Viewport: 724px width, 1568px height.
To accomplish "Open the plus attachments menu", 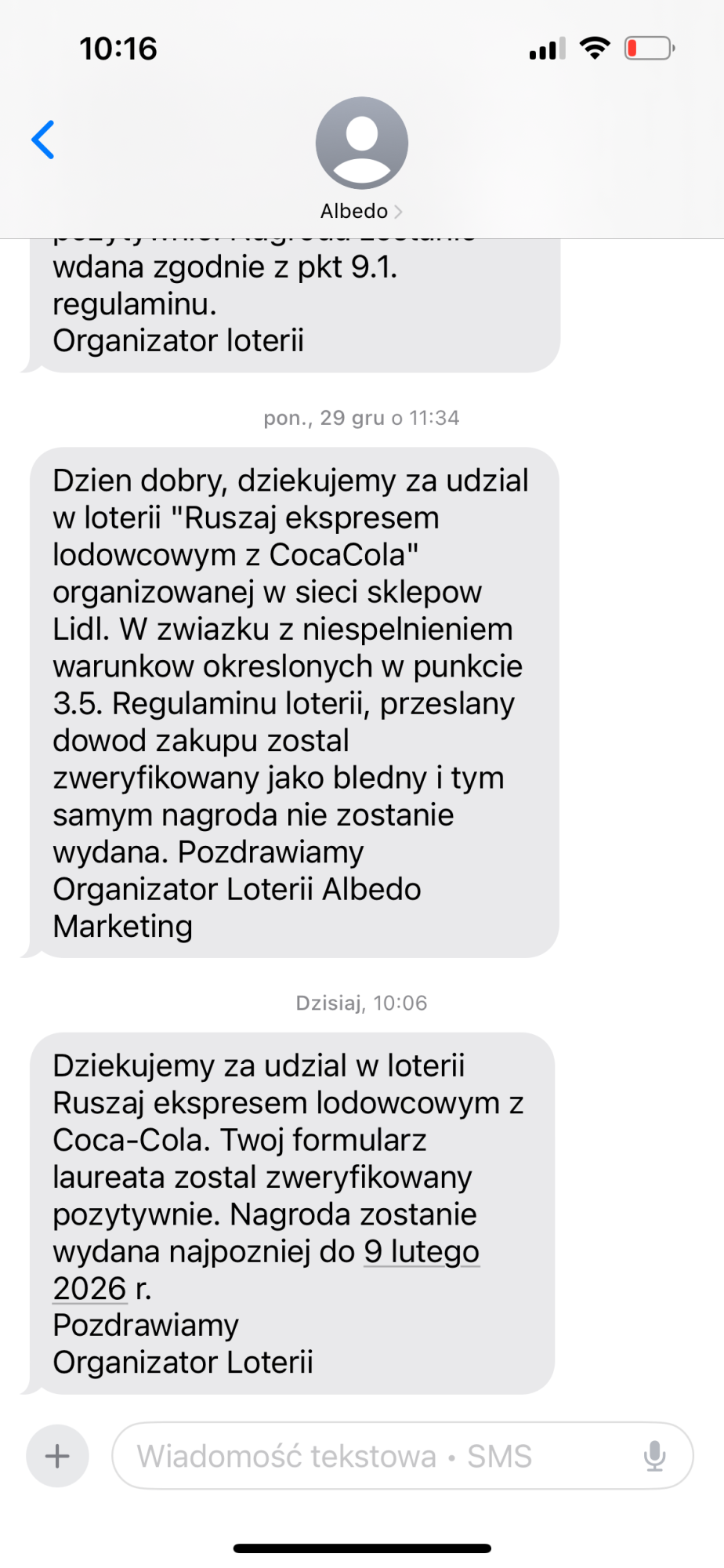I will [x=57, y=1456].
